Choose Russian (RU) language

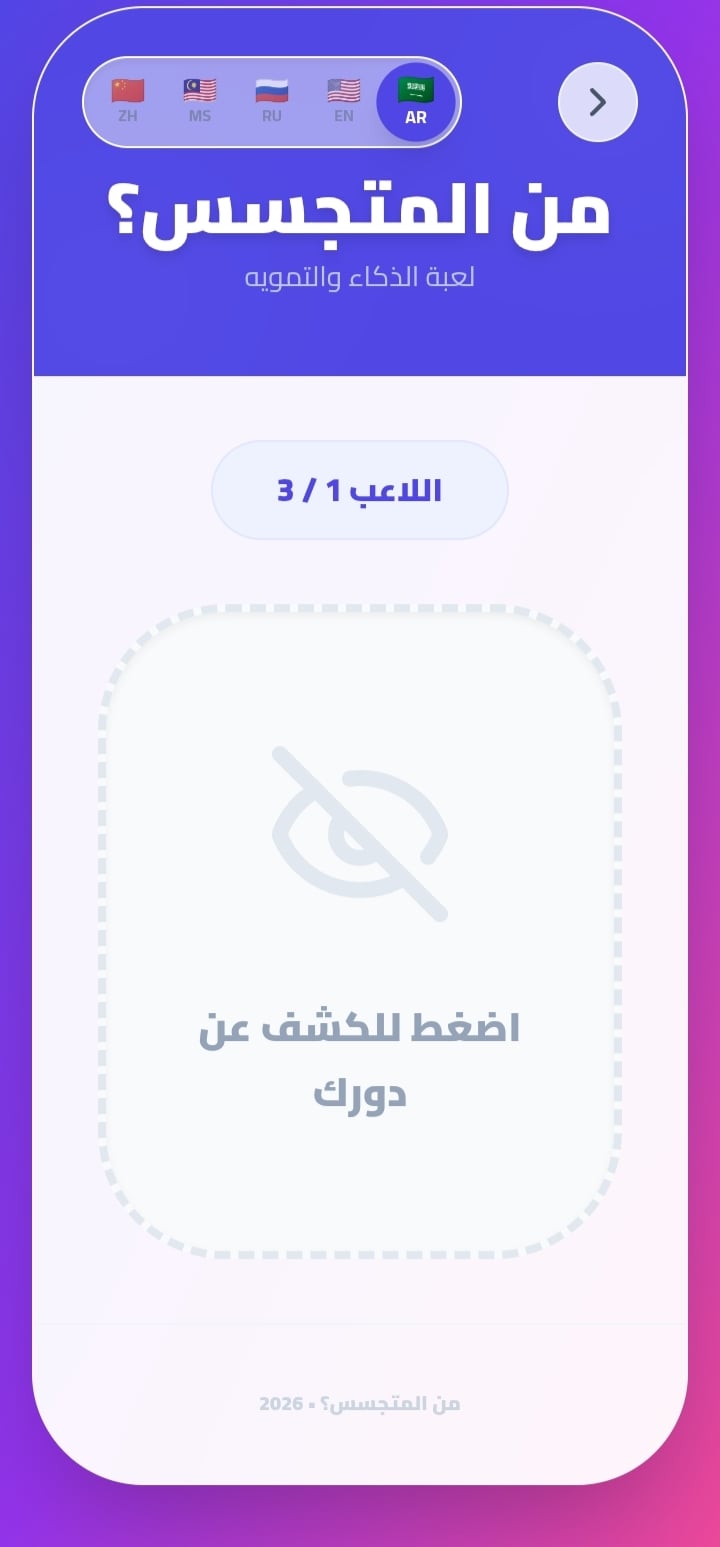(x=272, y=101)
